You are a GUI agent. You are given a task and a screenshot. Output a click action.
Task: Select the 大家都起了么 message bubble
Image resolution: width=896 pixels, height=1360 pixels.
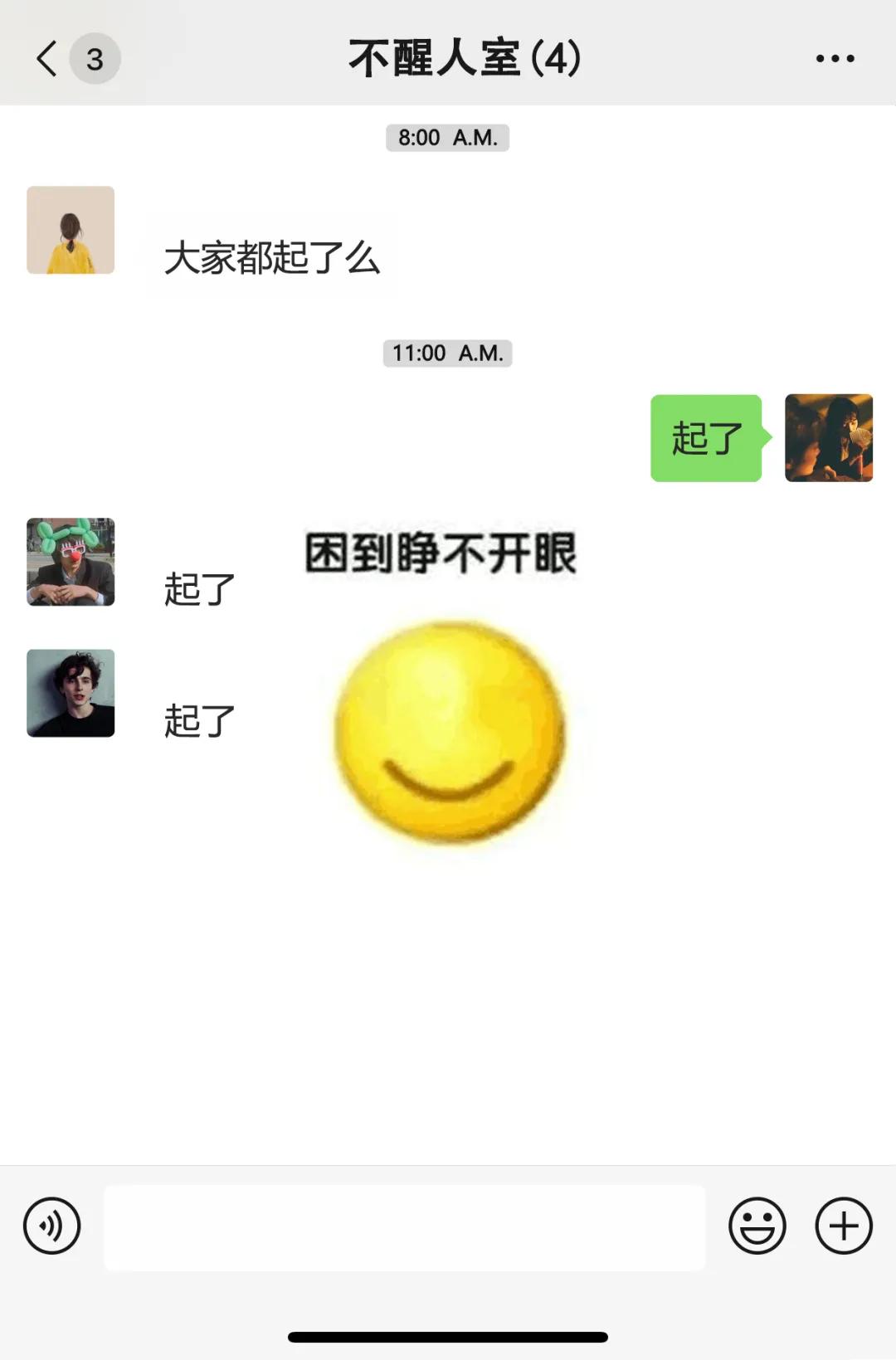coord(274,257)
